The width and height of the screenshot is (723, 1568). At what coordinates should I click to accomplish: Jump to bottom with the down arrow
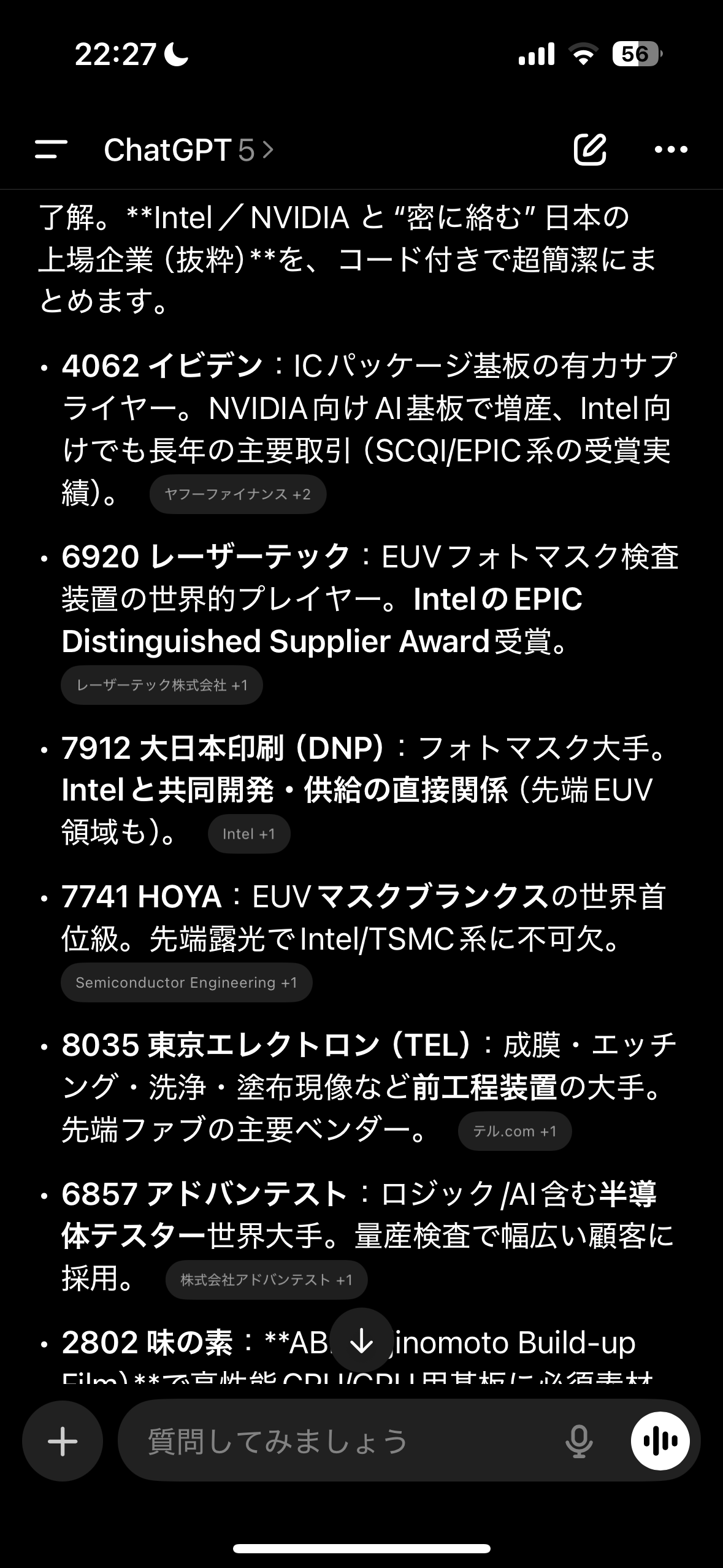[x=361, y=1341]
